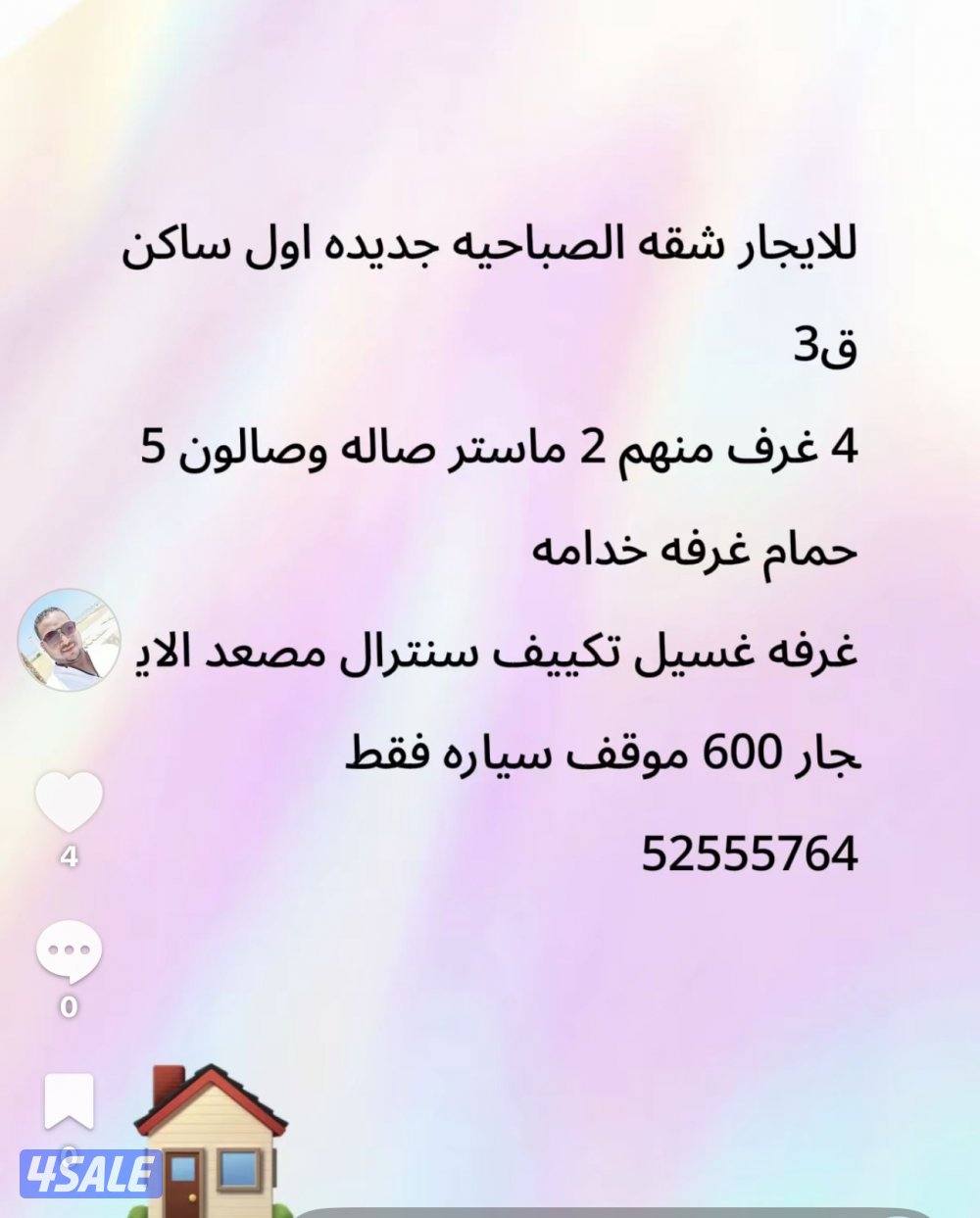Click the likes count showing 4
Image resolution: width=980 pixels, height=1218 pixels.
[x=69, y=855]
